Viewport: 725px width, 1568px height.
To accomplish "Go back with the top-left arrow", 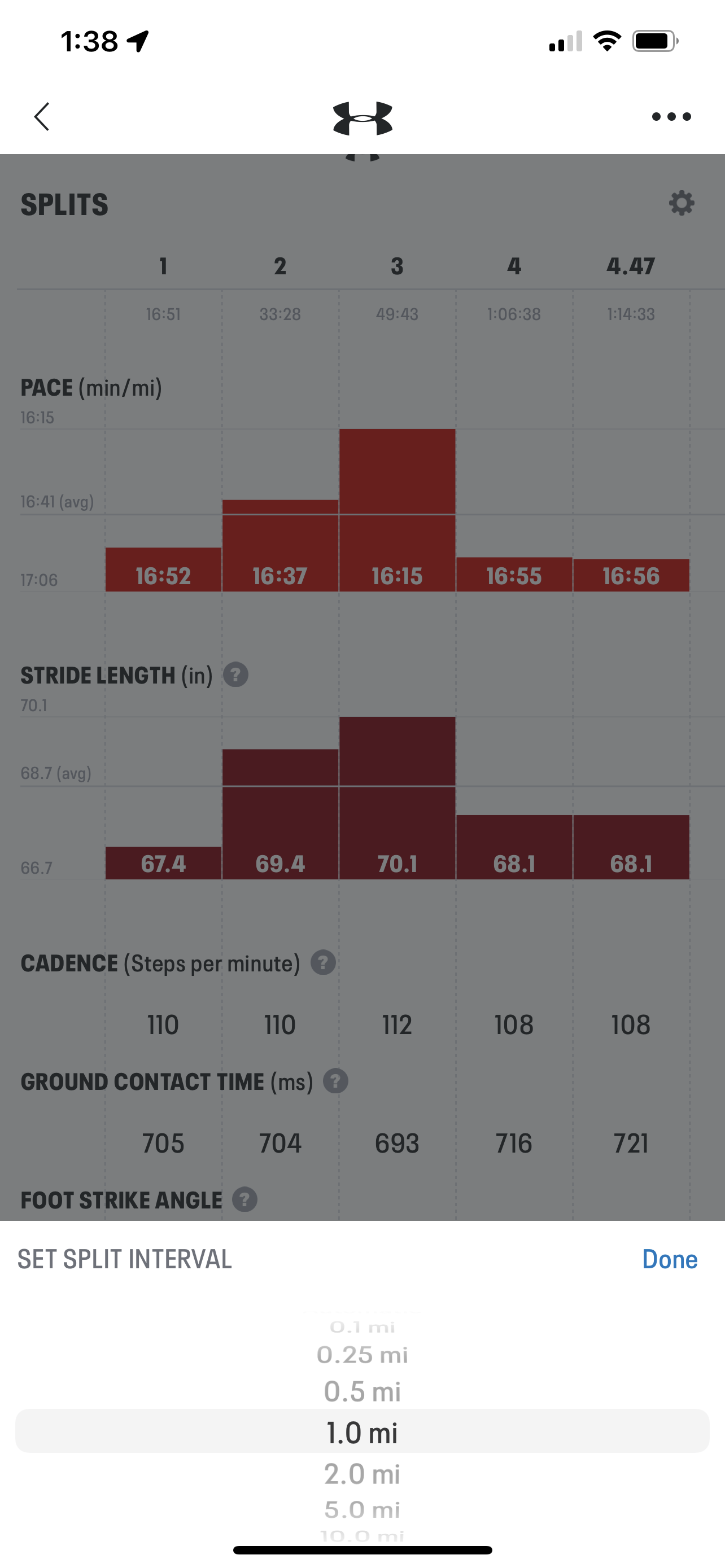I will 41,117.
